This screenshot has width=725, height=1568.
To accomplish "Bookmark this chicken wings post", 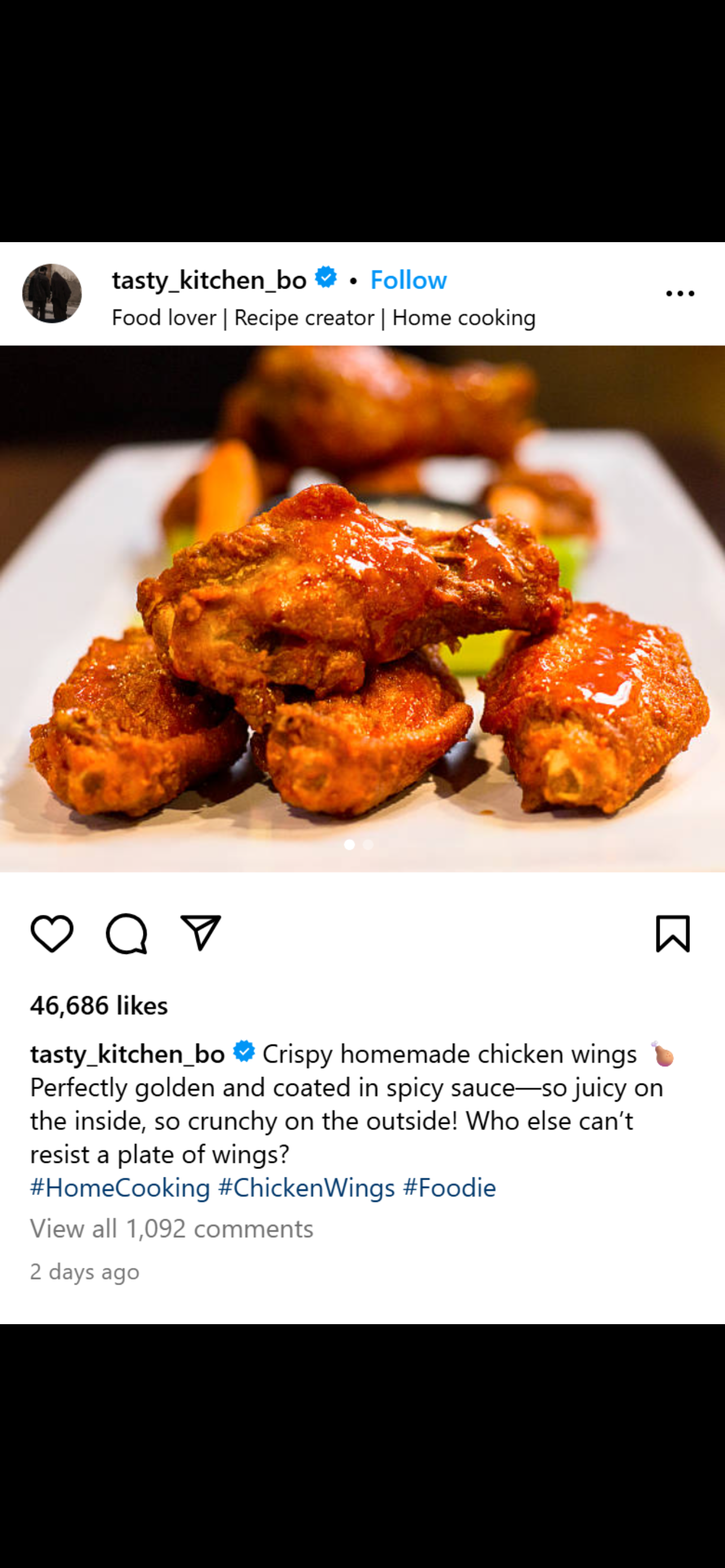I will click(x=672, y=933).
